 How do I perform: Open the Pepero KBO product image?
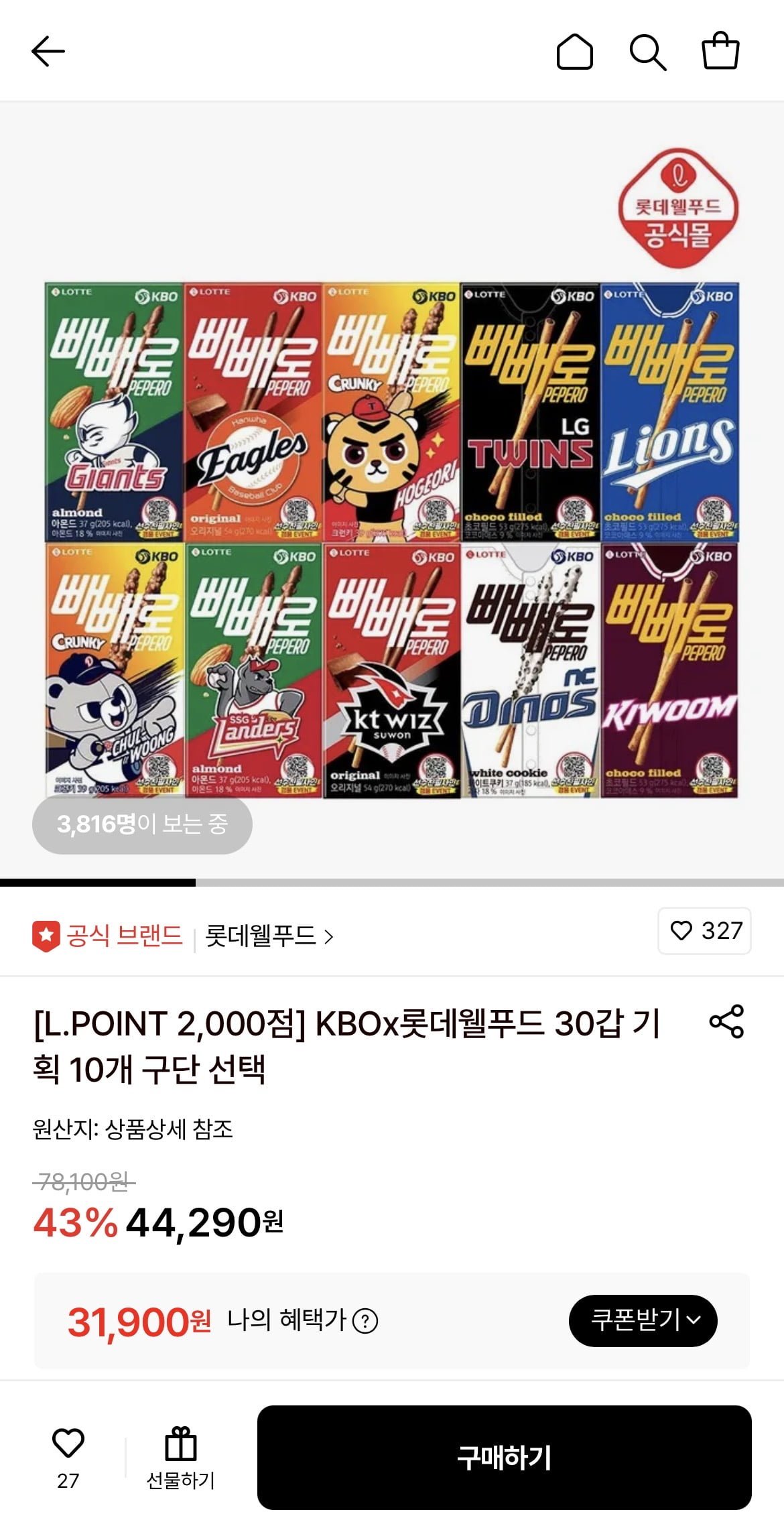(392, 540)
